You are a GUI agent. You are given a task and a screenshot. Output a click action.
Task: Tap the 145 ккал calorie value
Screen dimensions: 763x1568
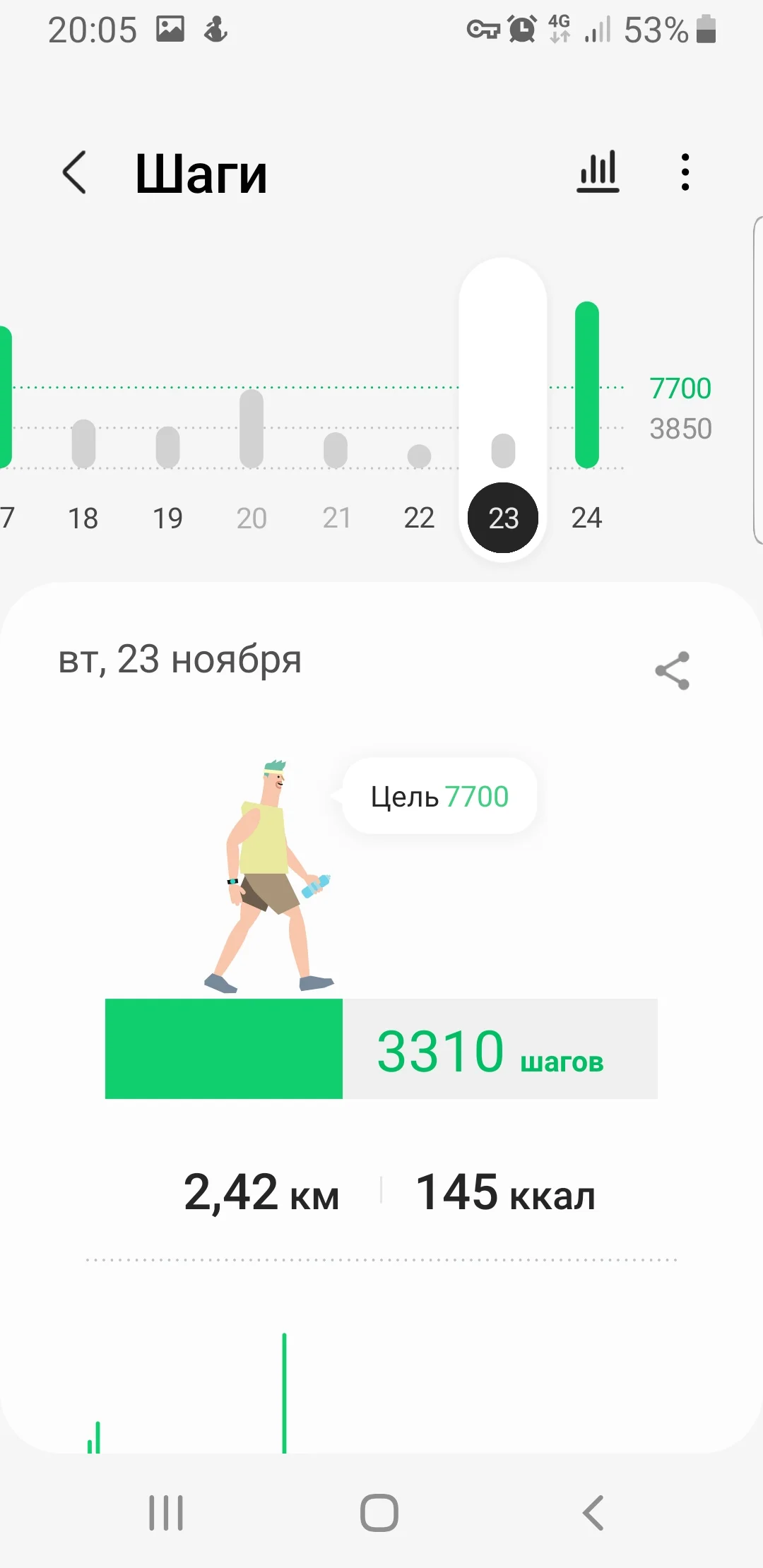coord(505,1194)
